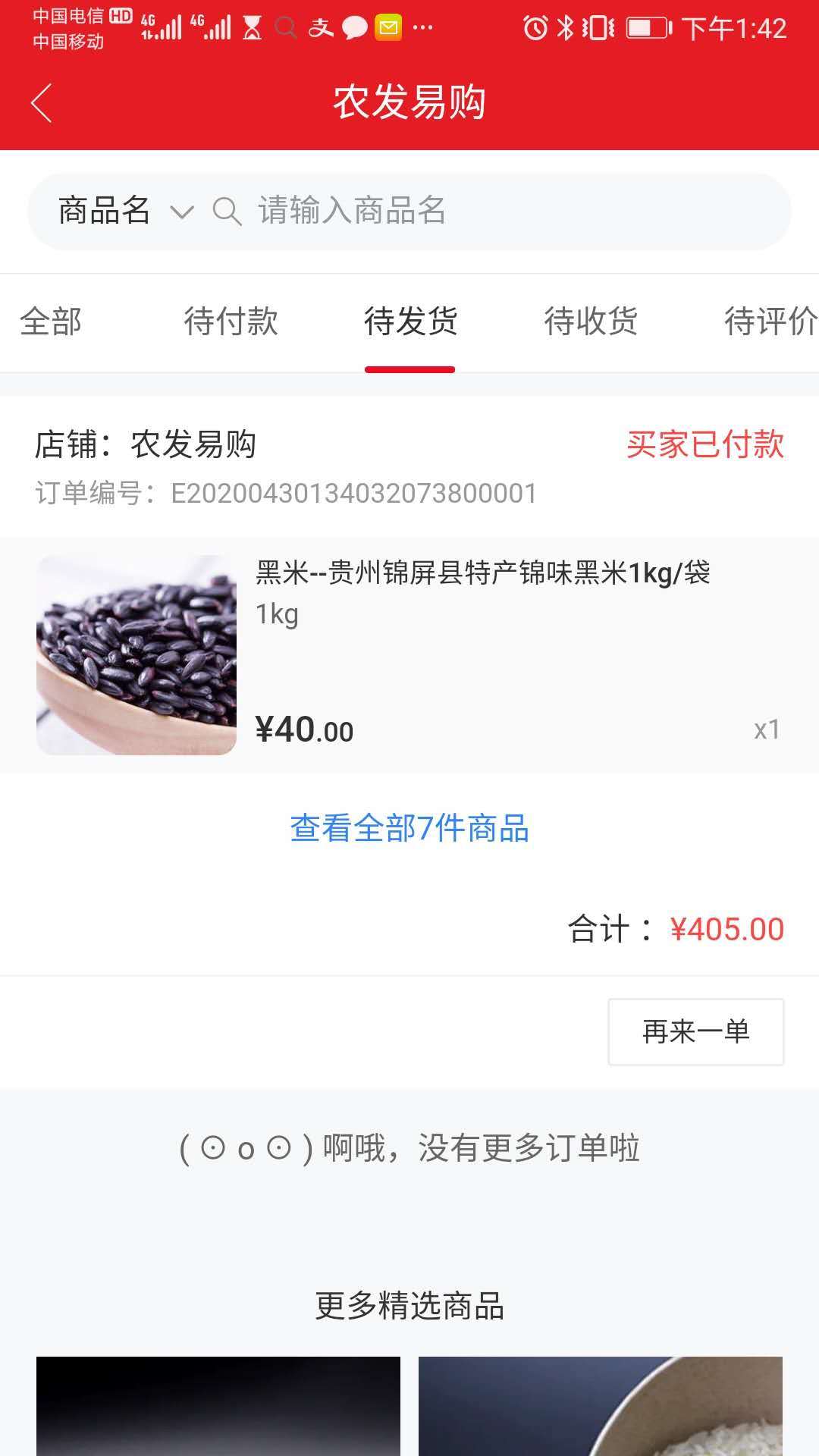Screen dimensions: 819x1456
Task: Open the 待收货 tab
Action: click(x=590, y=322)
